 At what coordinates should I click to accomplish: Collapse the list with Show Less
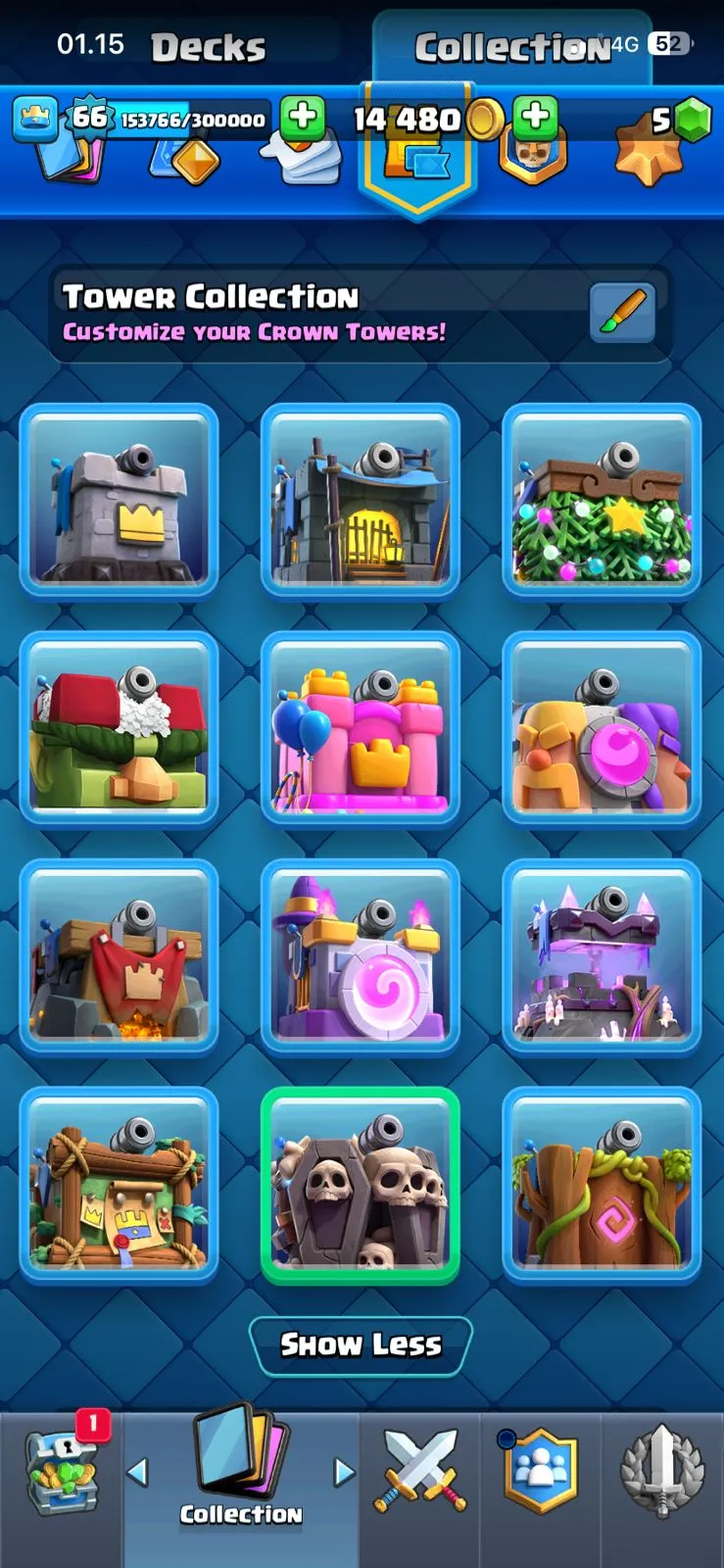[x=361, y=1345]
